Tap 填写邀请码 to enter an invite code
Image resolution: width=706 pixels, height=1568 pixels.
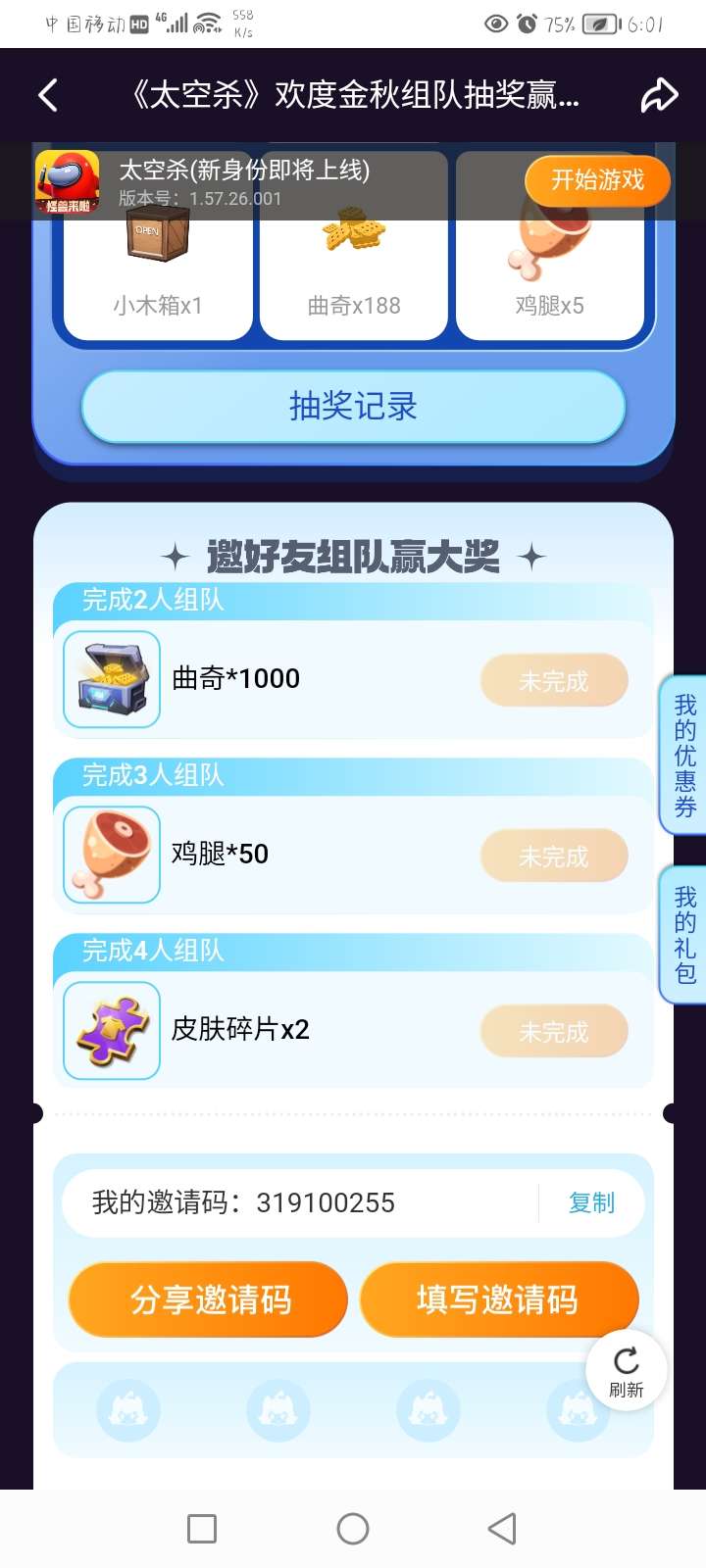click(x=498, y=1299)
